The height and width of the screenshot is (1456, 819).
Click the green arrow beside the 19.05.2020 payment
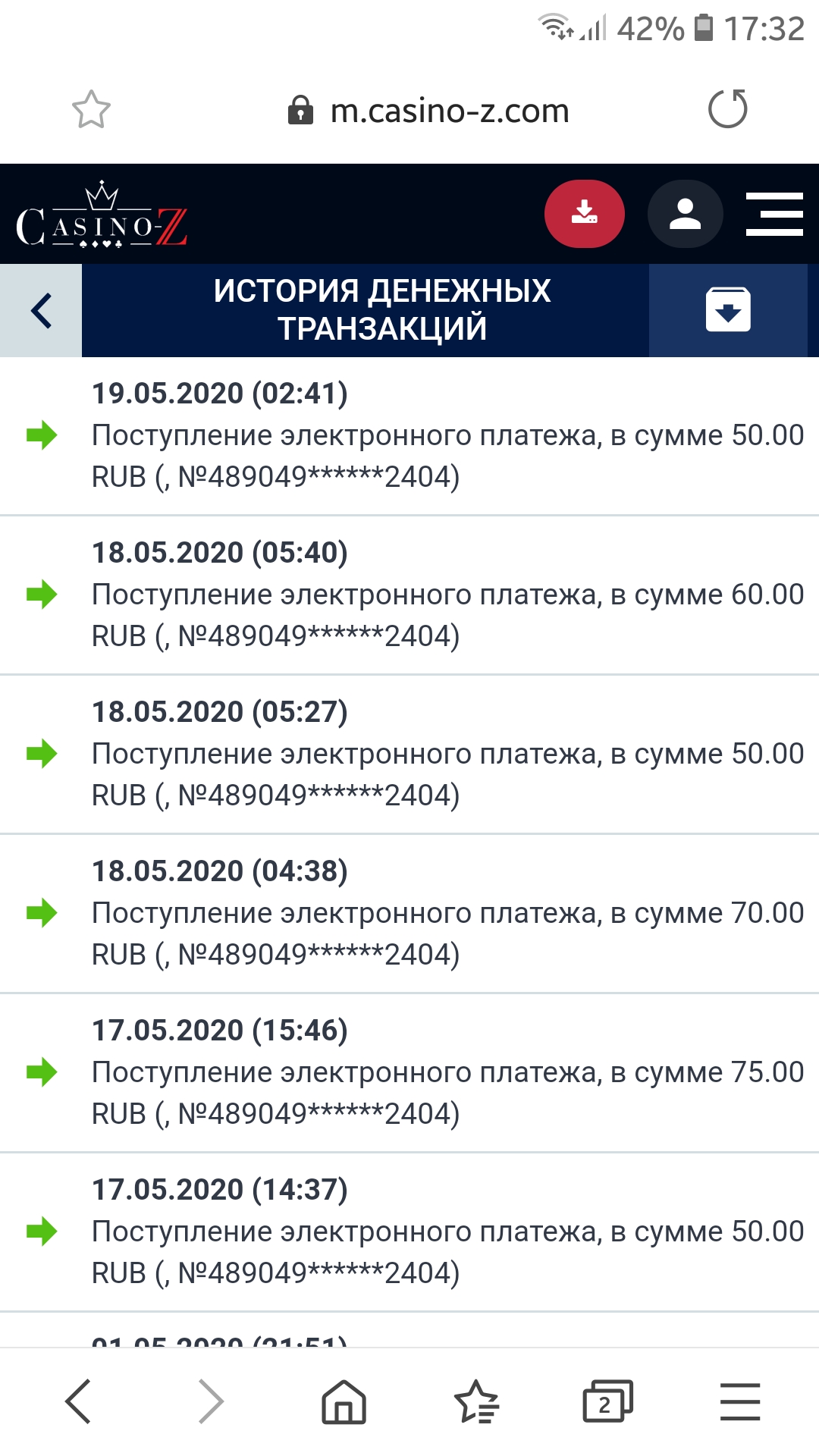(x=43, y=435)
